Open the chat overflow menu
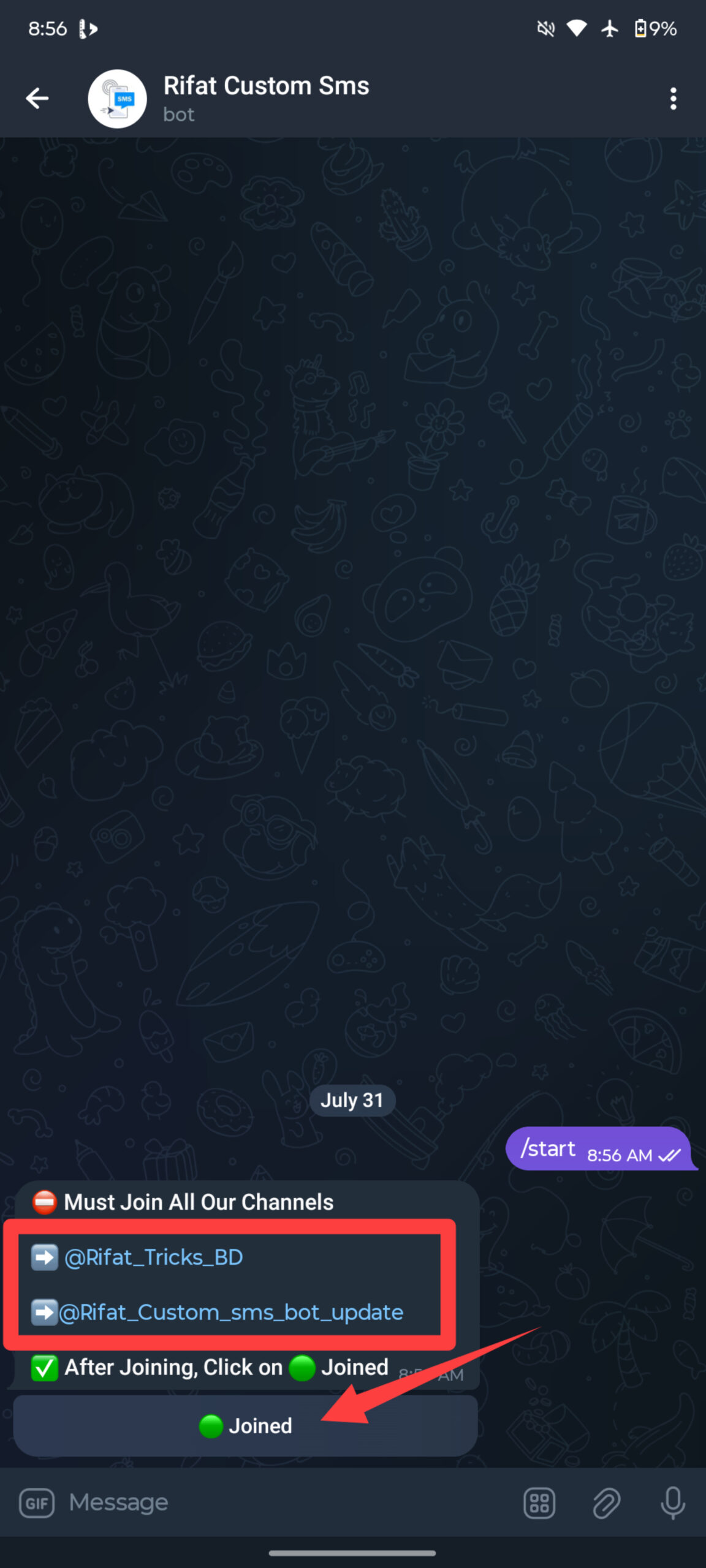Viewport: 706px width, 1568px height. pyautogui.click(x=673, y=99)
